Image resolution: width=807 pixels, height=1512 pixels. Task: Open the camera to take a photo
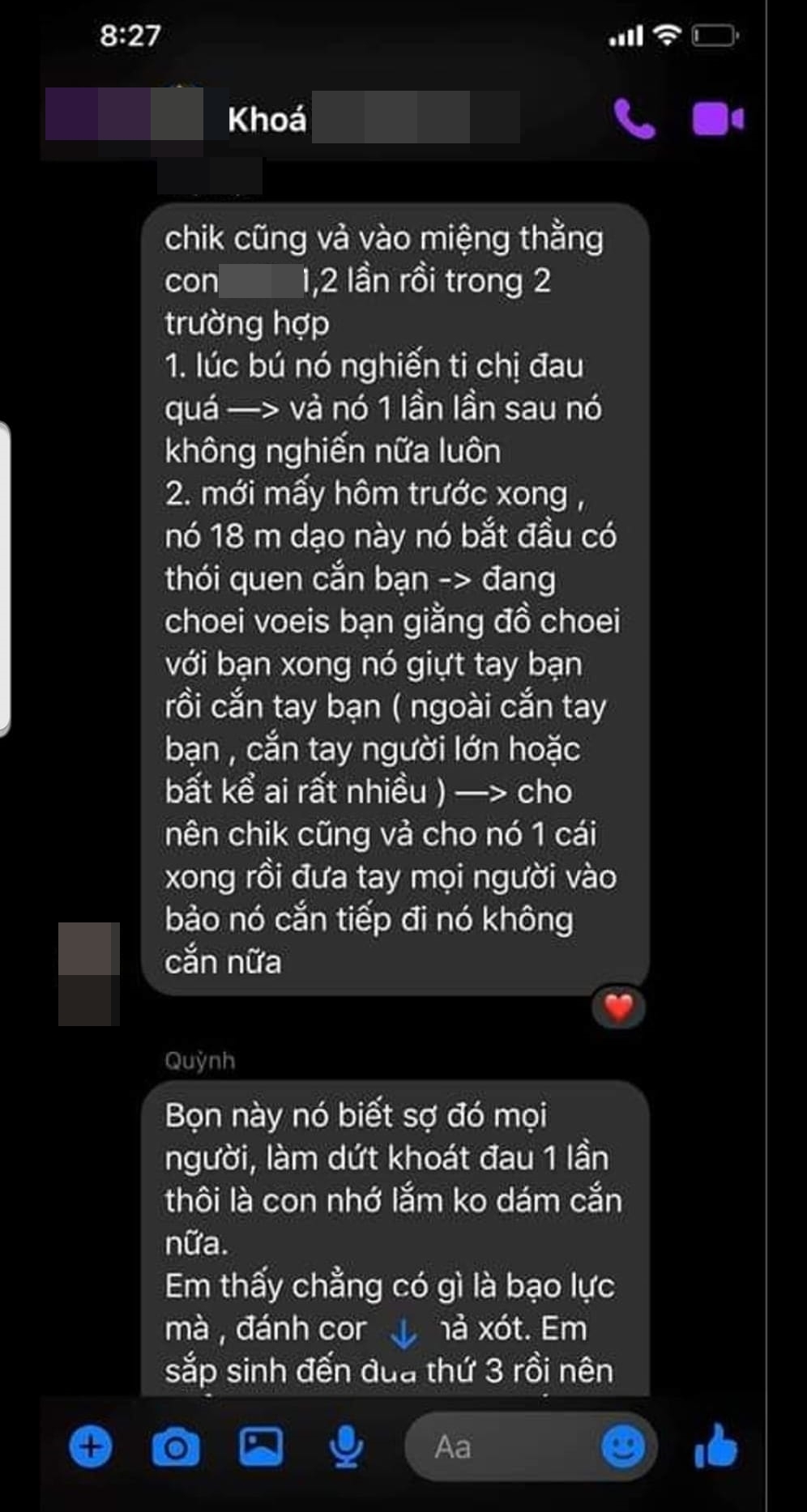(175, 1447)
